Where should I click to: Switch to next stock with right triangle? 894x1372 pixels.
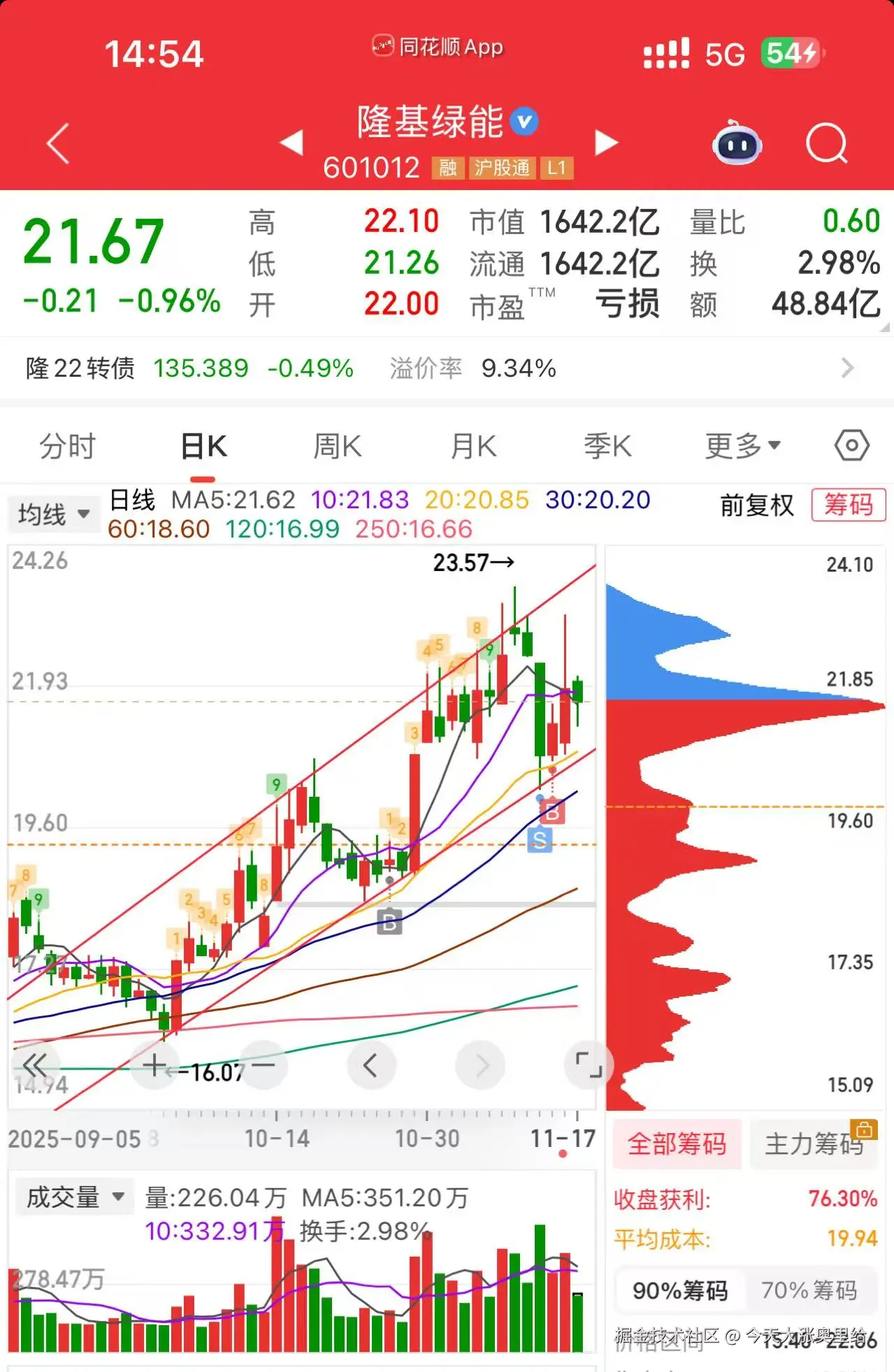pyautogui.click(x=605, y=142)
